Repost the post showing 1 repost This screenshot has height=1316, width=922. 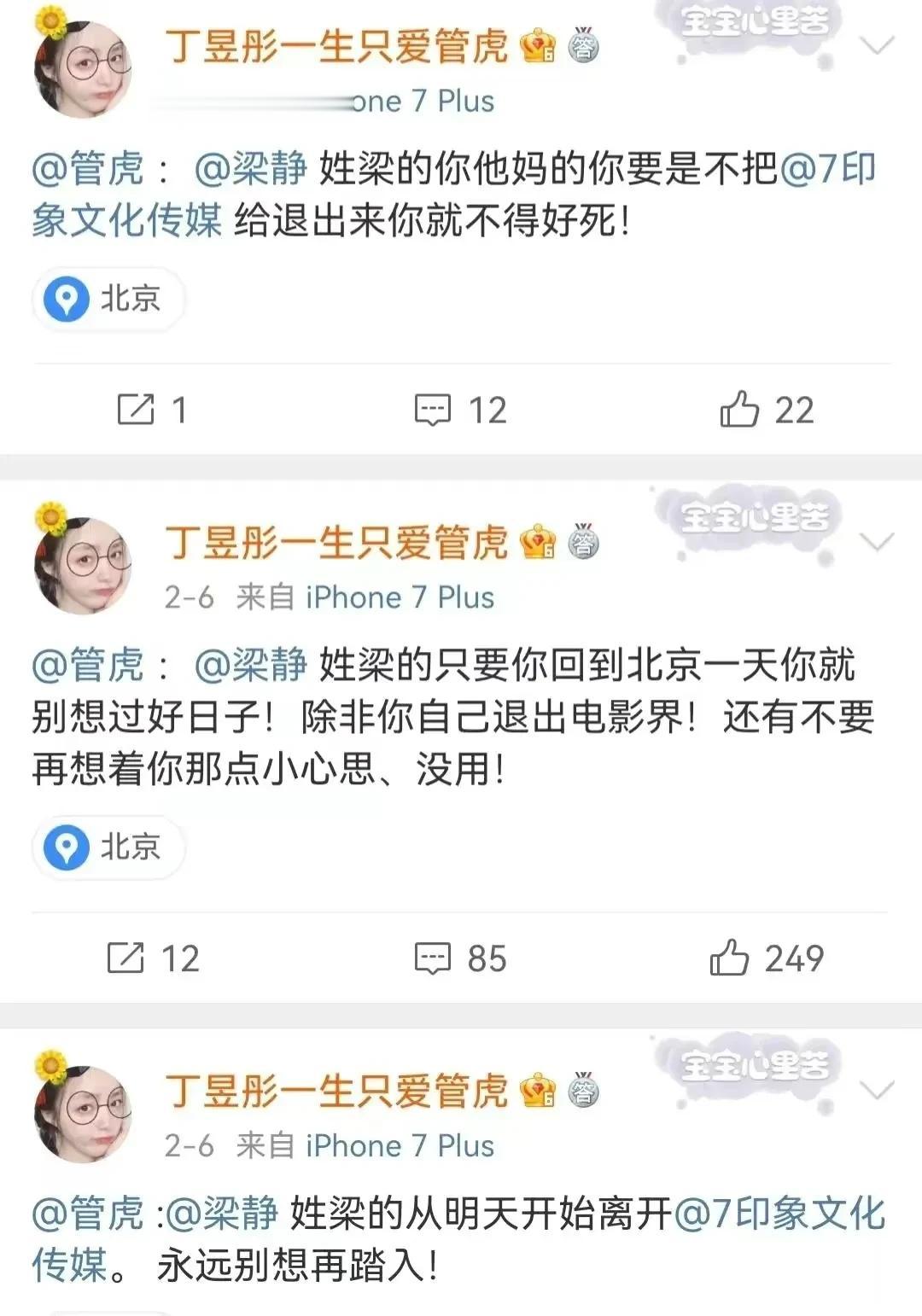tap(136, 410)
